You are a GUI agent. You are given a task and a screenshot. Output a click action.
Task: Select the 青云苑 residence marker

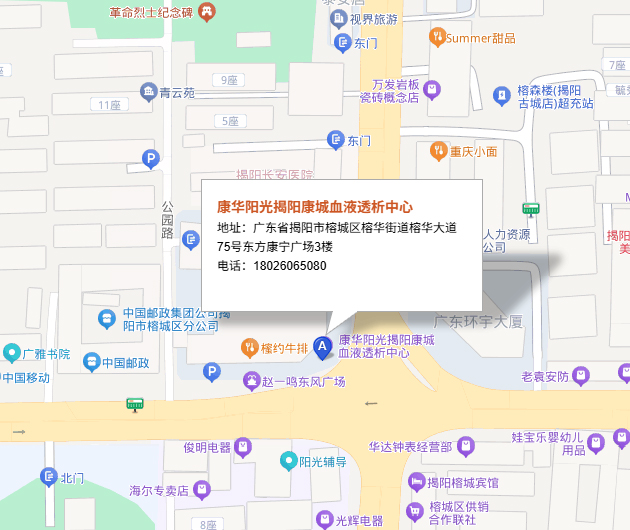click(x=148, y=92)
